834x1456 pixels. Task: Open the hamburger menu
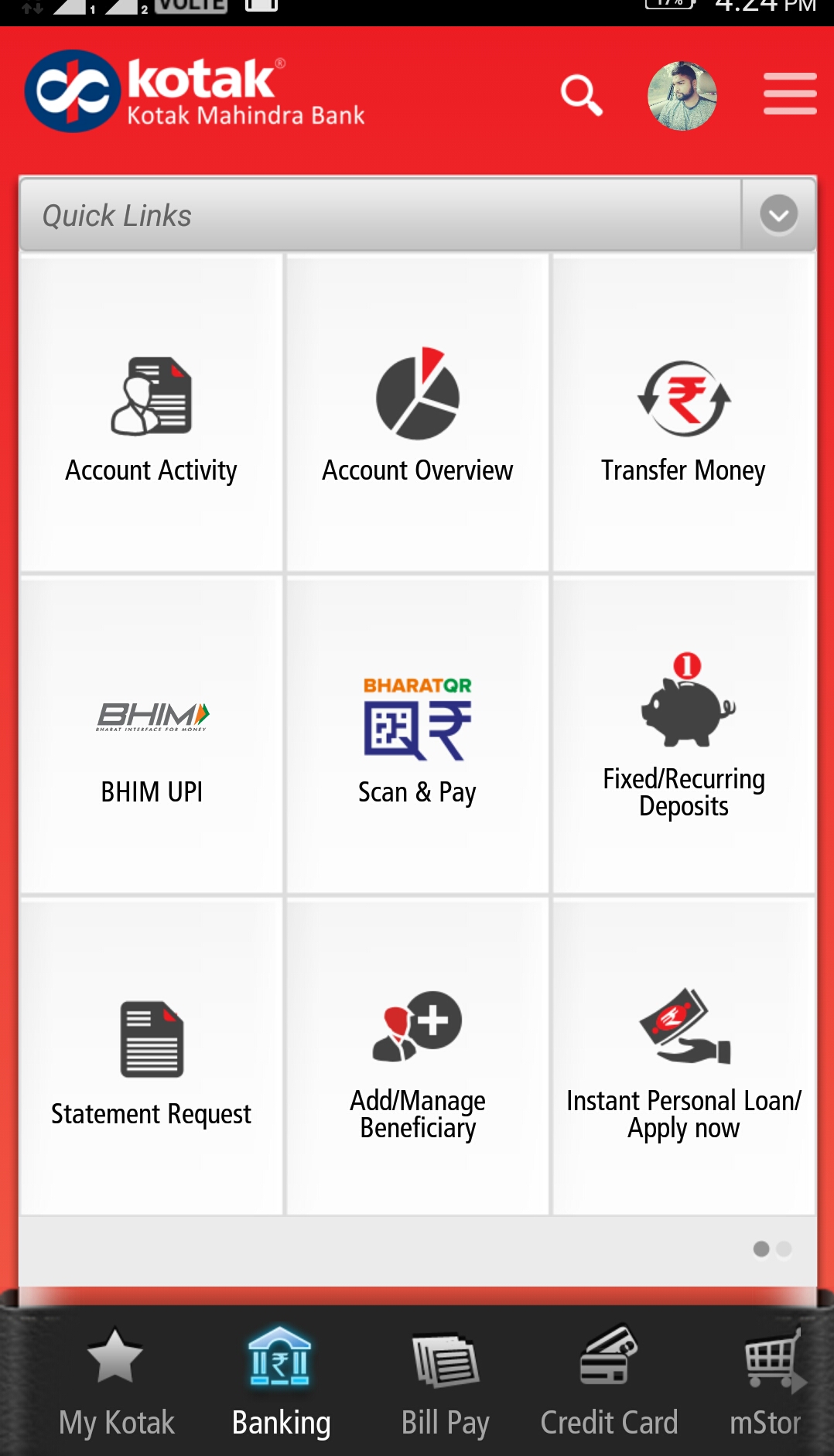789,94
